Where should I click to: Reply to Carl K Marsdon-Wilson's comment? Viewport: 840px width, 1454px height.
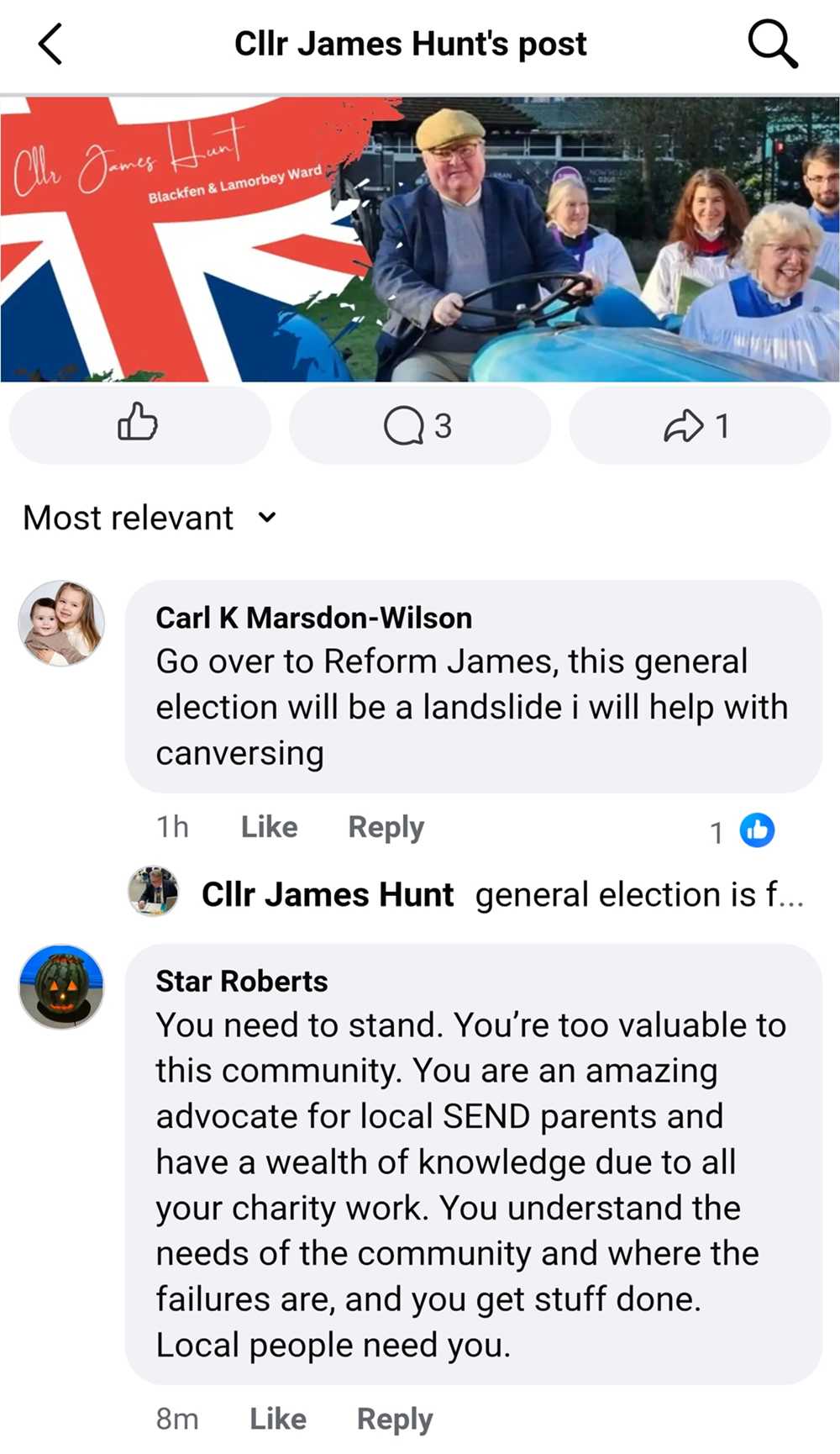[386, 827]
